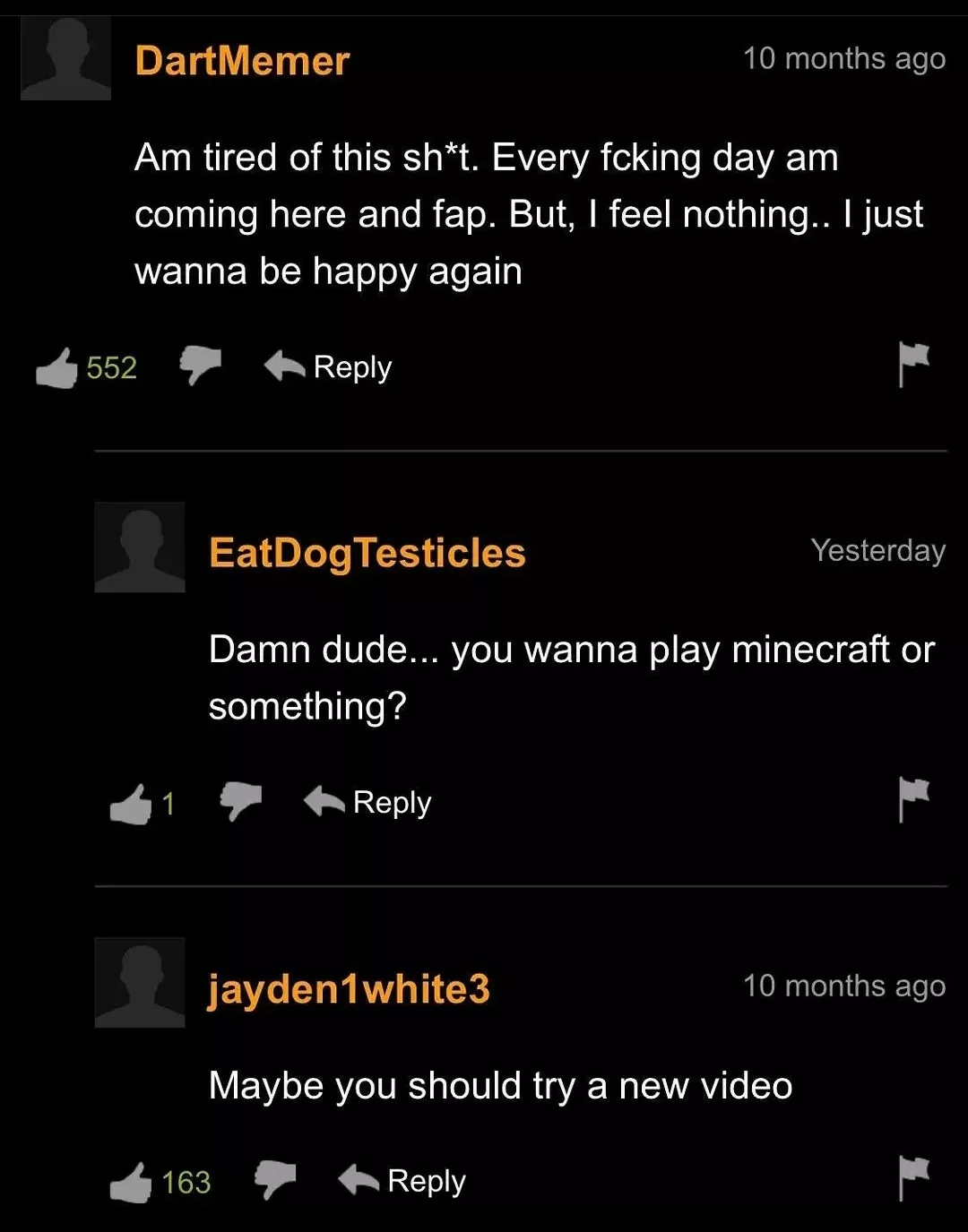Like jayden1white3's reply
The width and height of the screenshot is (968, 1232).
(131, 1182)
